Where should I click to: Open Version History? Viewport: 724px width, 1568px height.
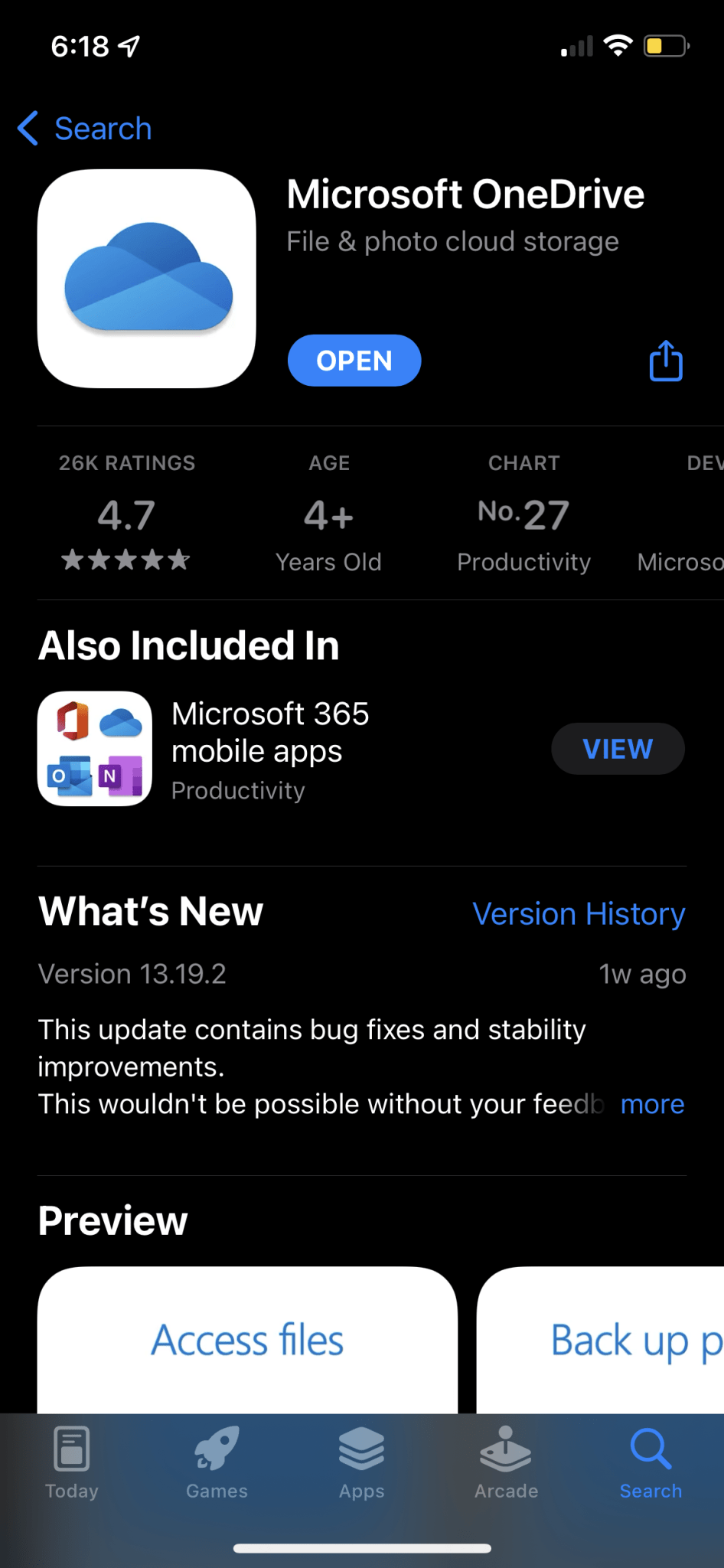point(579,913)
